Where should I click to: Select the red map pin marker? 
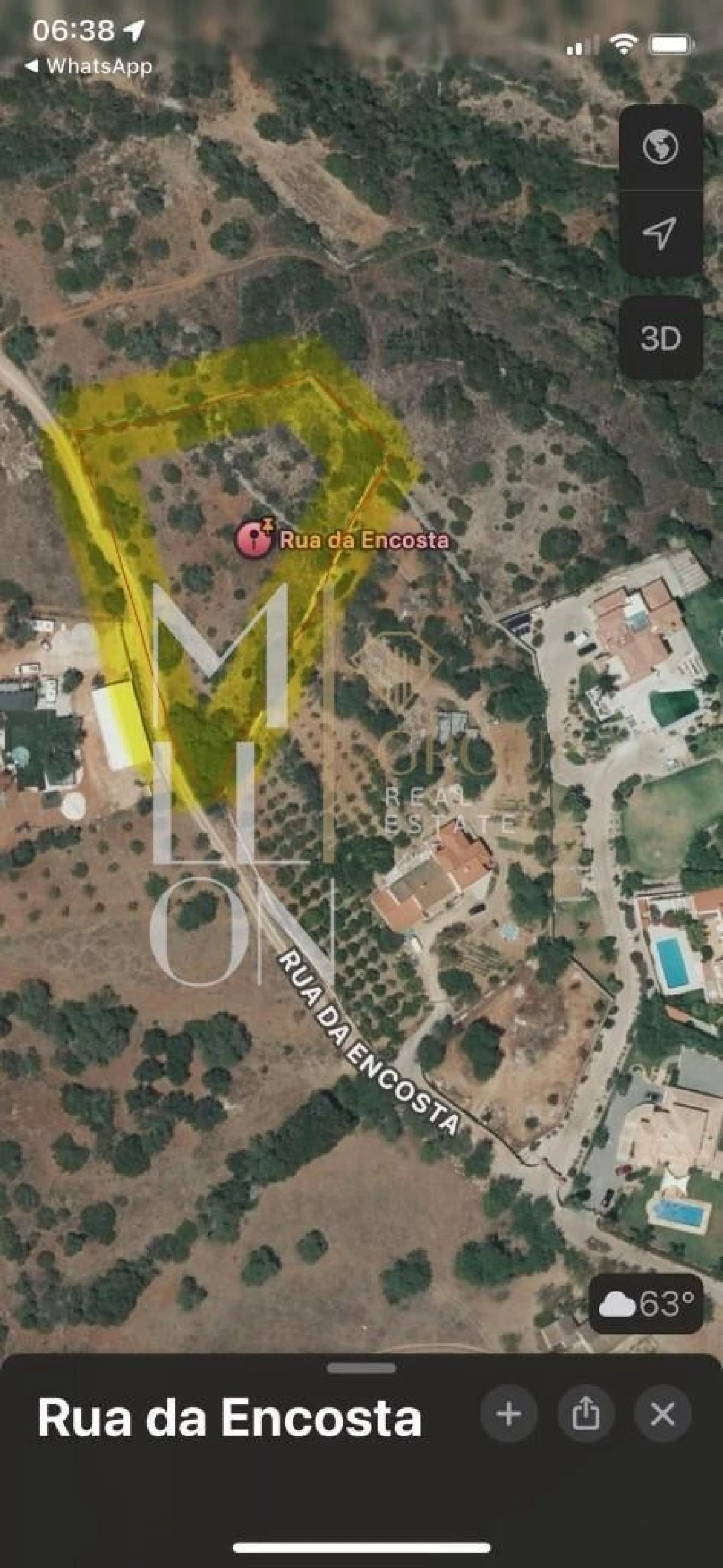click(254, 540)
